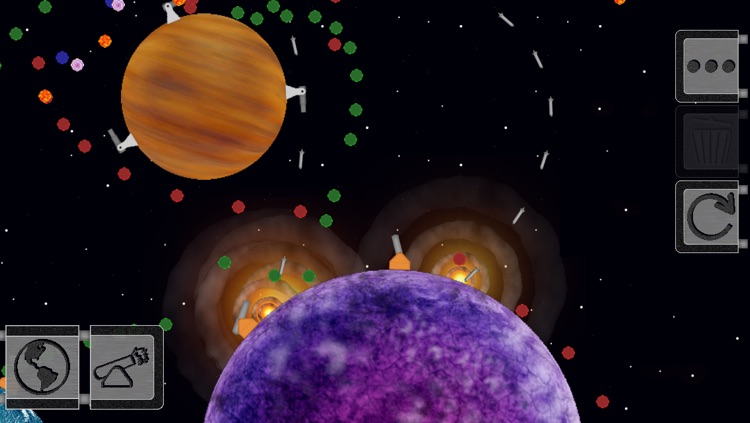Select the cannon weapon tool
This screenshot has height=423, width=750.
(x=125, y=367)
